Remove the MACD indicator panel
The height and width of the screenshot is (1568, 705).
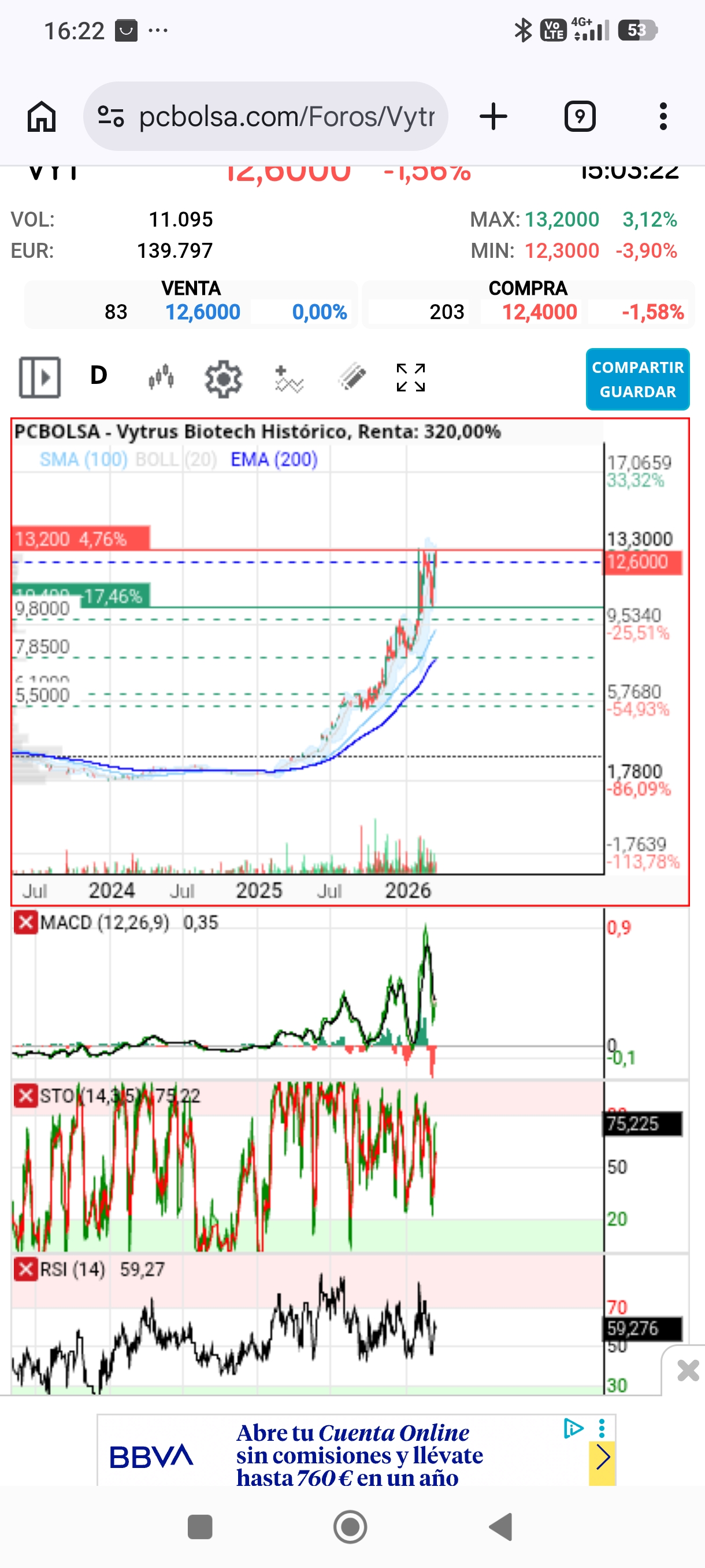(x=25, y=922)
